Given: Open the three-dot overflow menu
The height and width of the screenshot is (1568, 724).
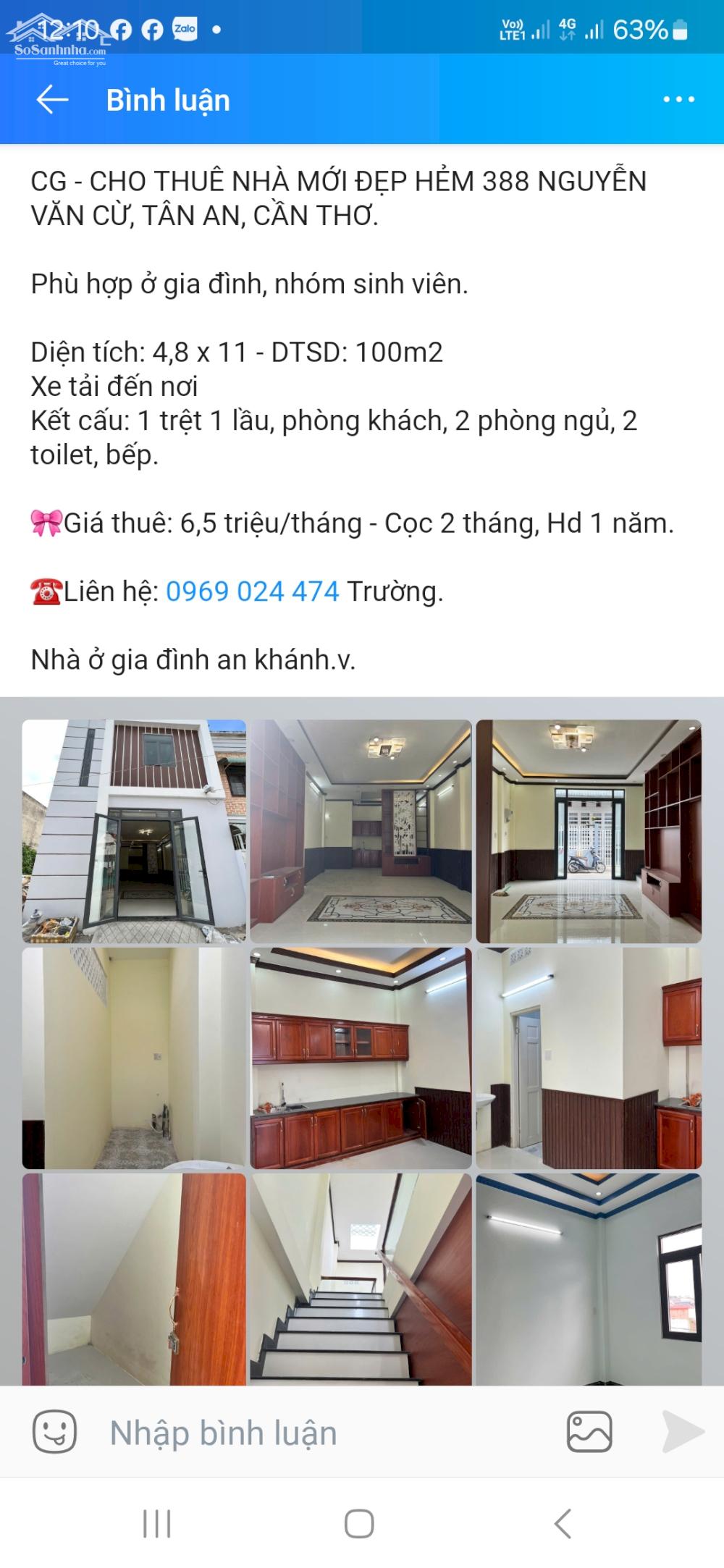Looking at the screenshot, I should (678, 100).
